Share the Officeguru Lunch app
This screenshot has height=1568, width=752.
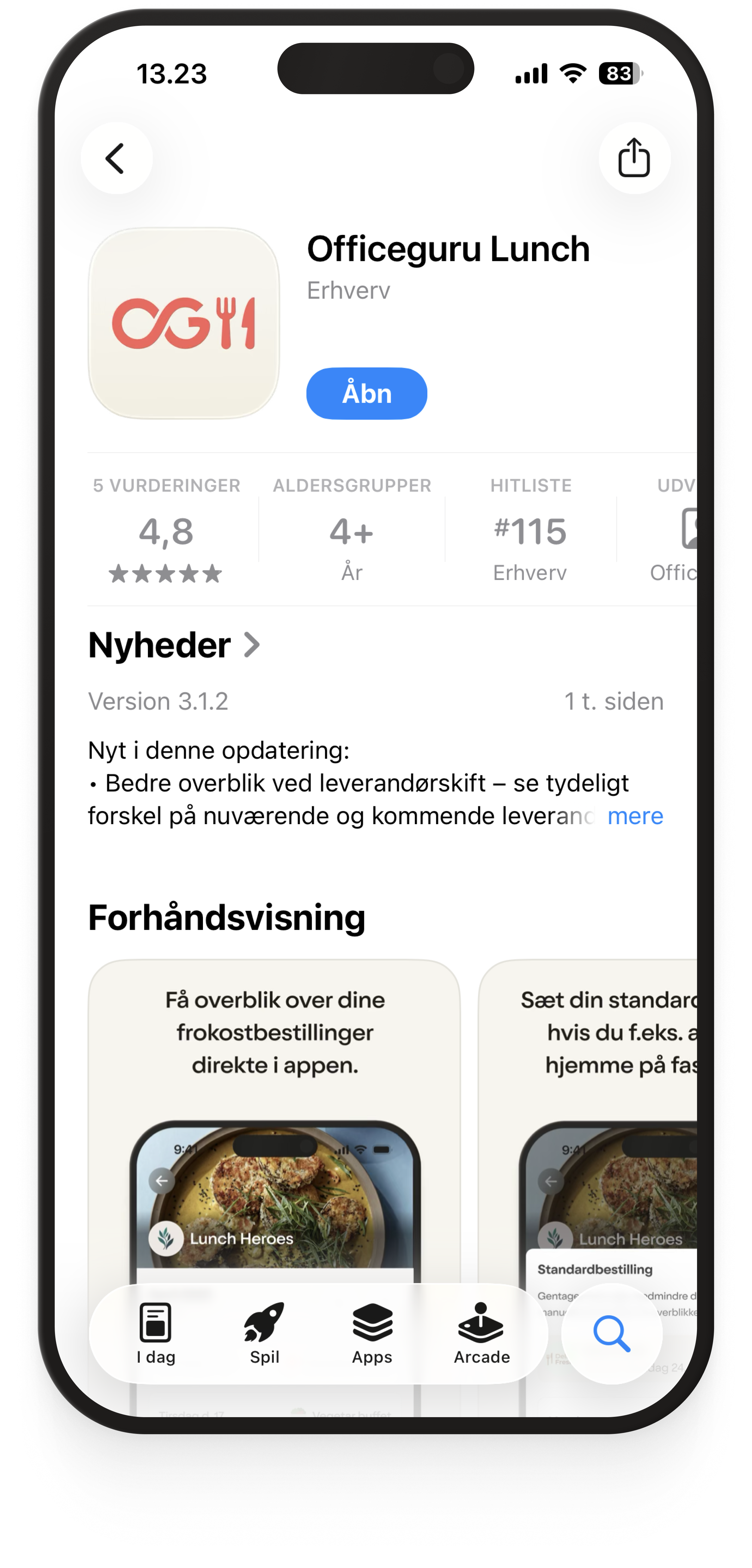(634, 158)
